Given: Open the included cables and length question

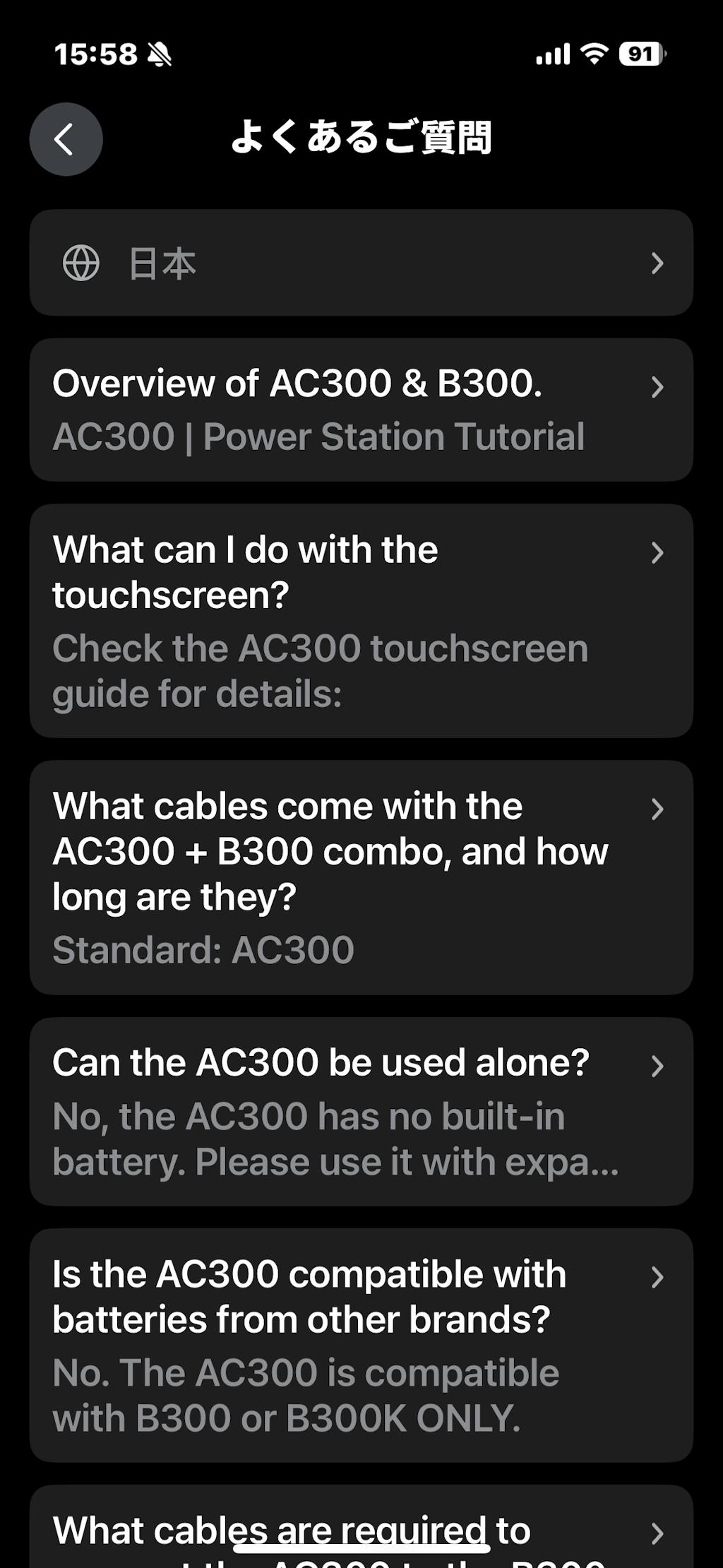Looking at the screenshot, I should pyautogui.click(x=361, y=877).
